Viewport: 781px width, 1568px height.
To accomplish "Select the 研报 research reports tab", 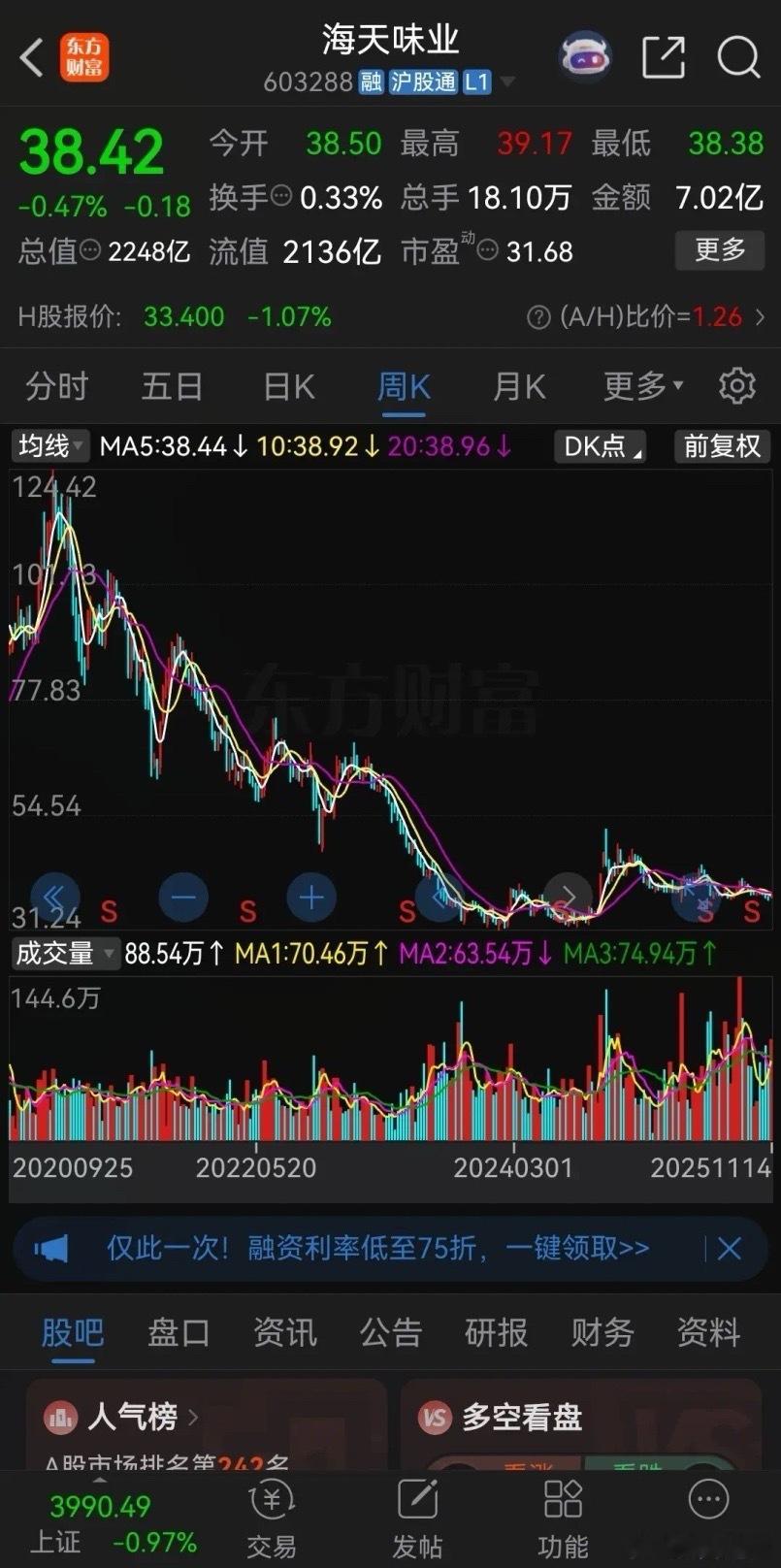I will click(495, 1333).
